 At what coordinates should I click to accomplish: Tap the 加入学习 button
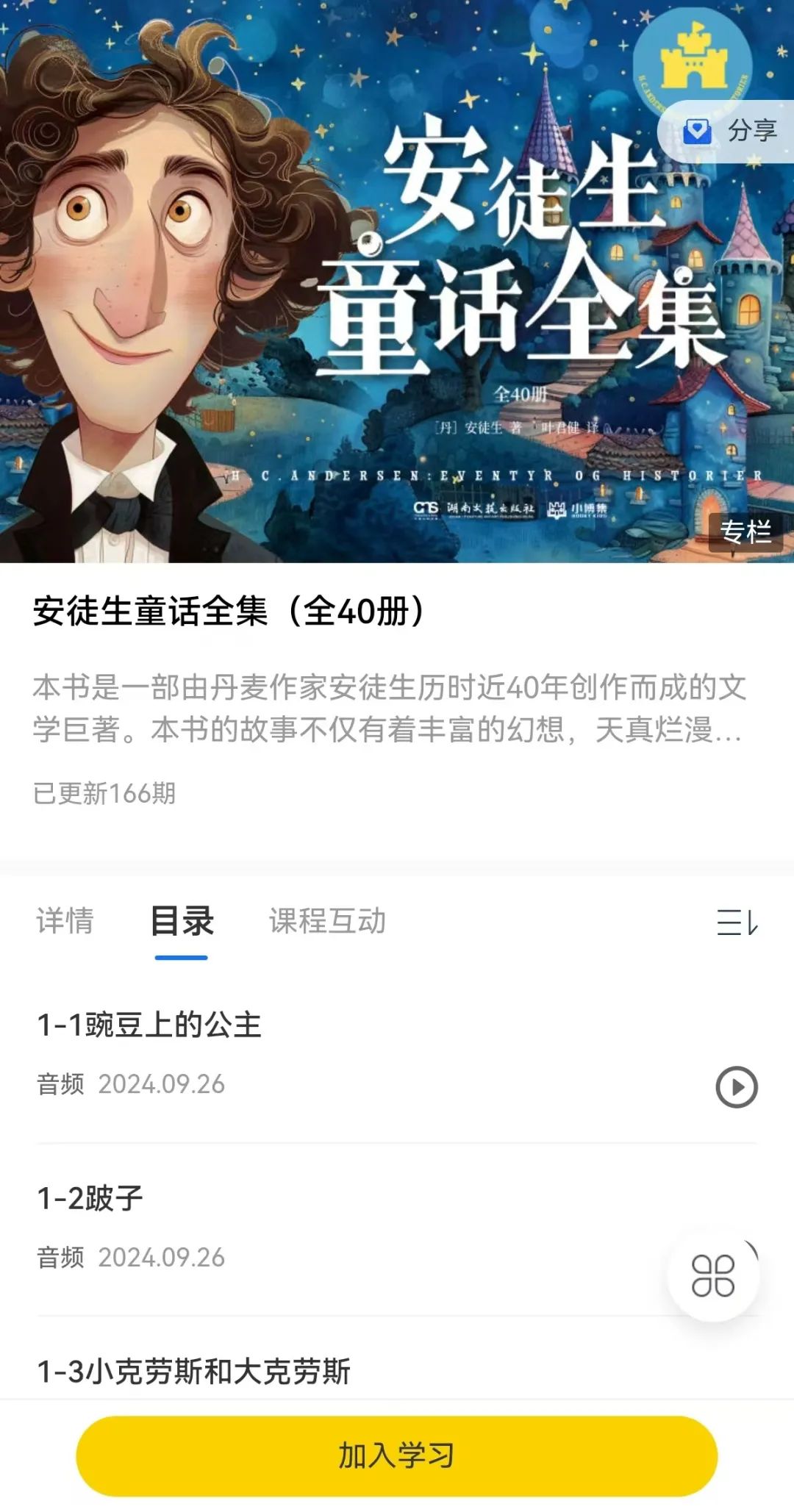(397, 1455)
